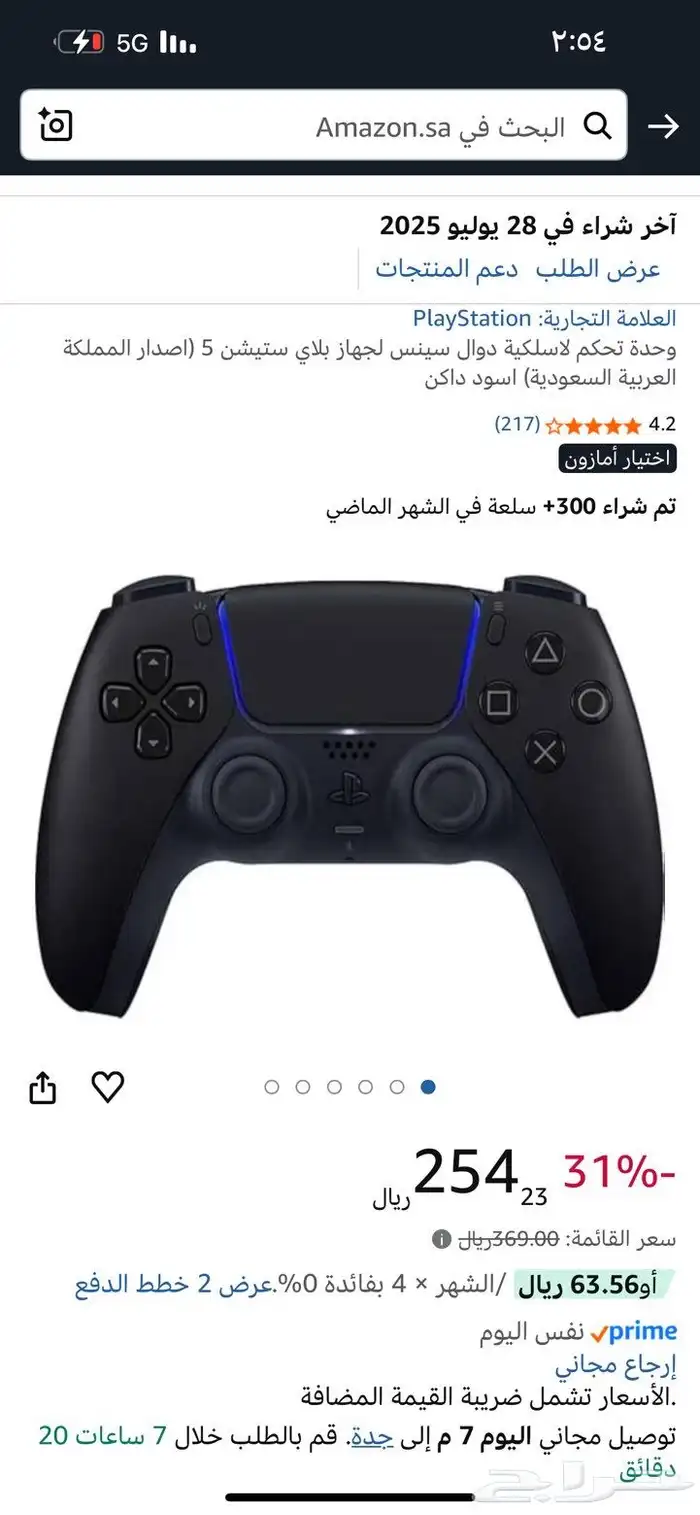Open عرض الطلب link

598,268
